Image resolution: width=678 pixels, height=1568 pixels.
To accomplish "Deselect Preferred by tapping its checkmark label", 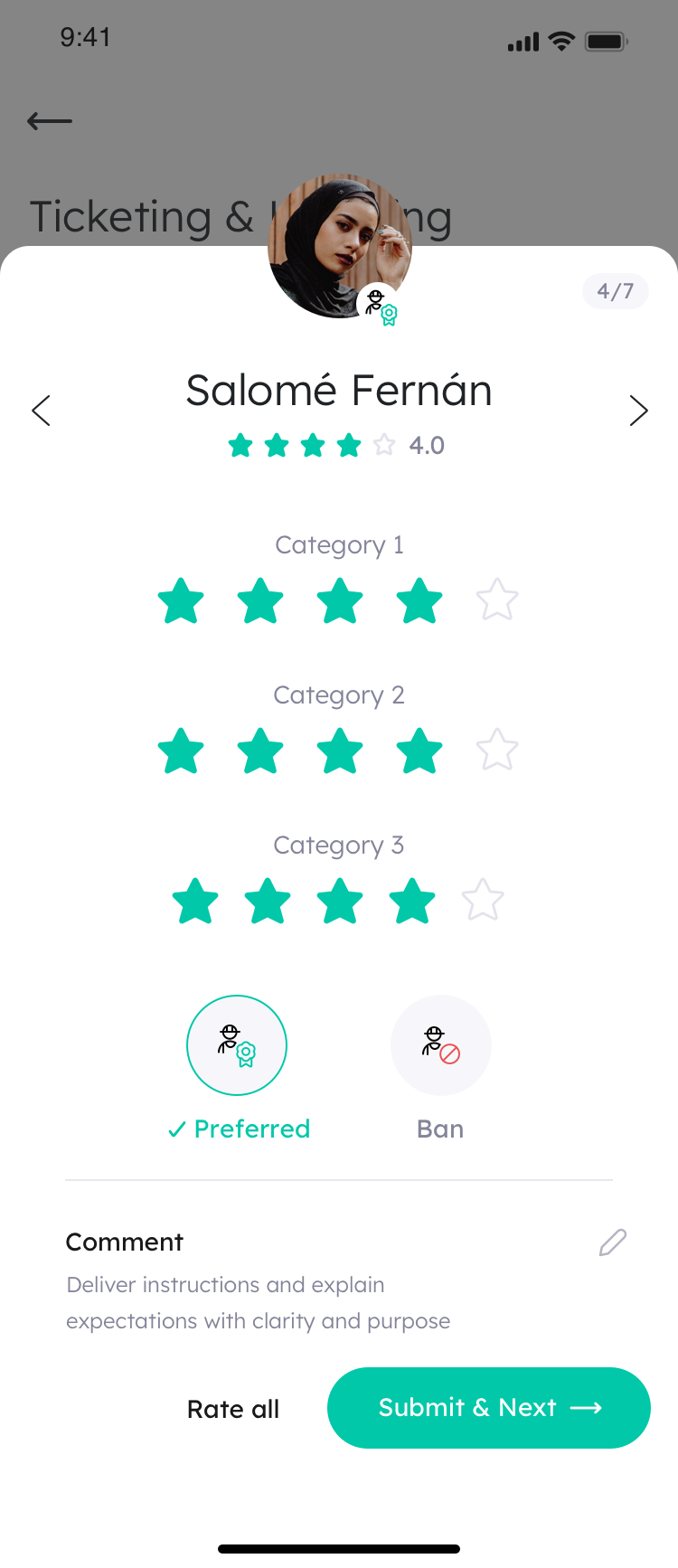I will coord(239,1129).
